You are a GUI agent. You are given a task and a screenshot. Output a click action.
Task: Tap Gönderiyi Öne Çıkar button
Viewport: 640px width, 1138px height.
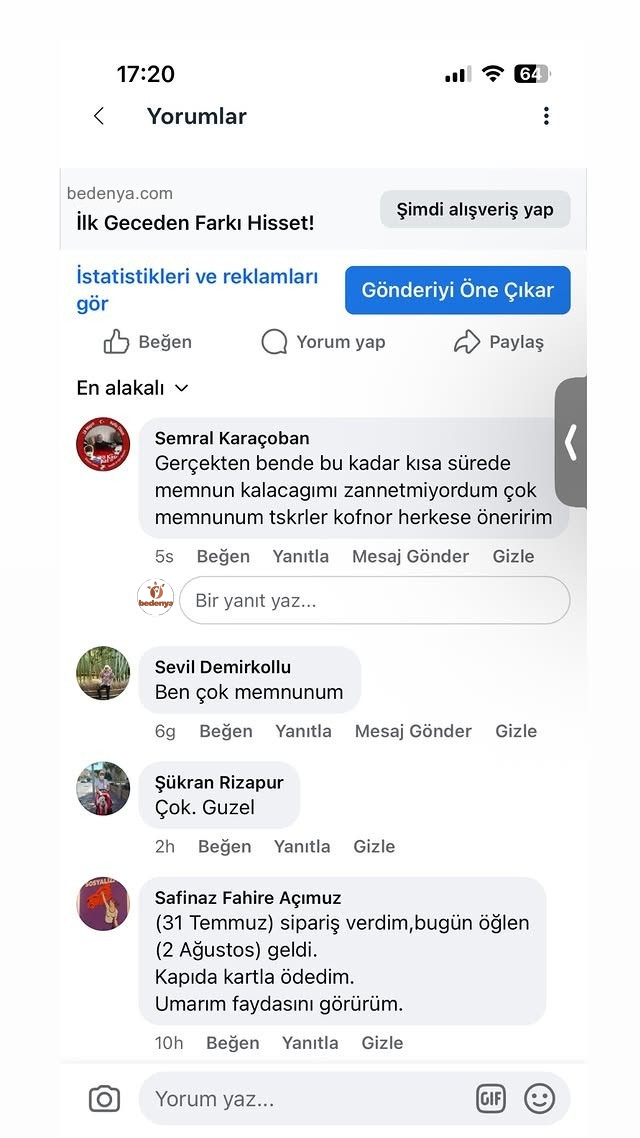pos(457,290)
